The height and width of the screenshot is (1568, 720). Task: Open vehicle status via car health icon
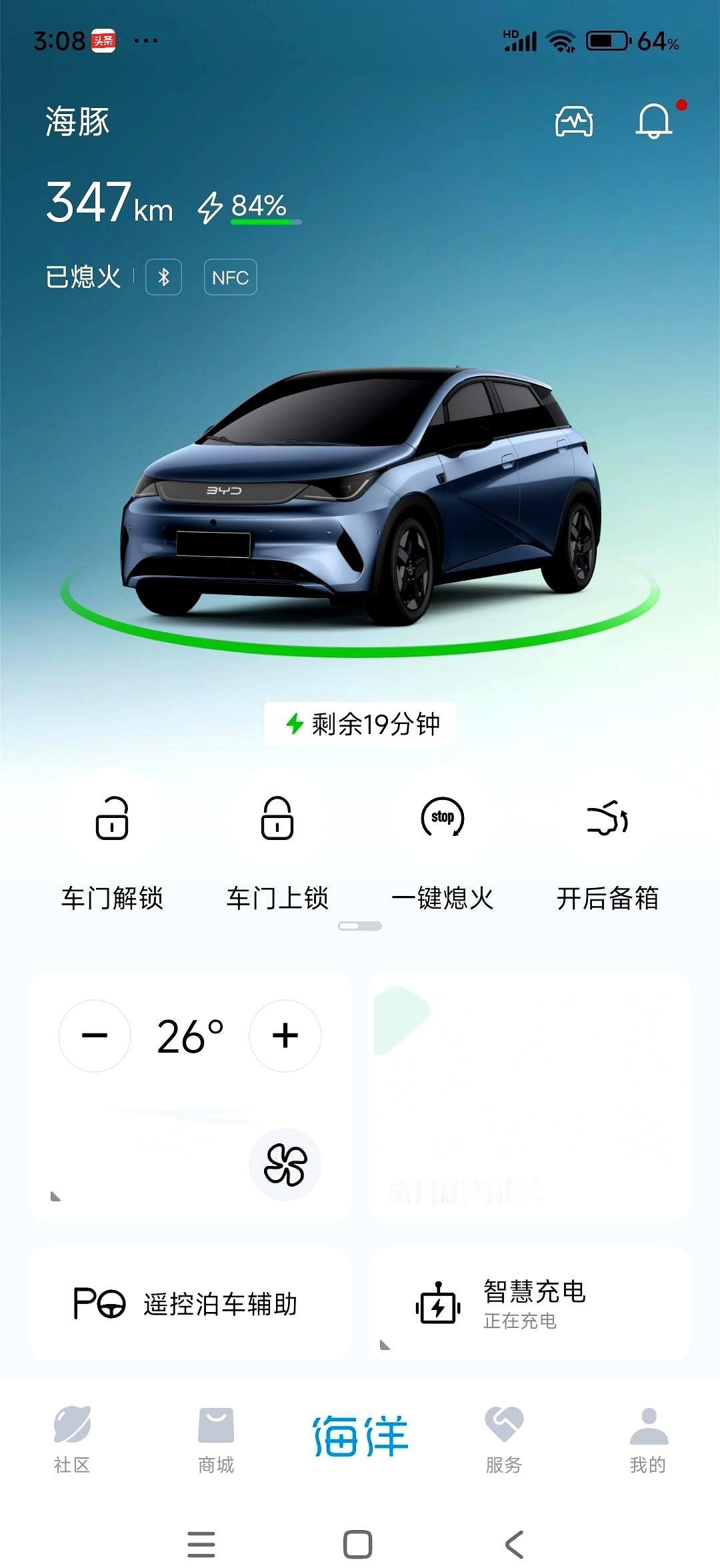tap(573, 122)
